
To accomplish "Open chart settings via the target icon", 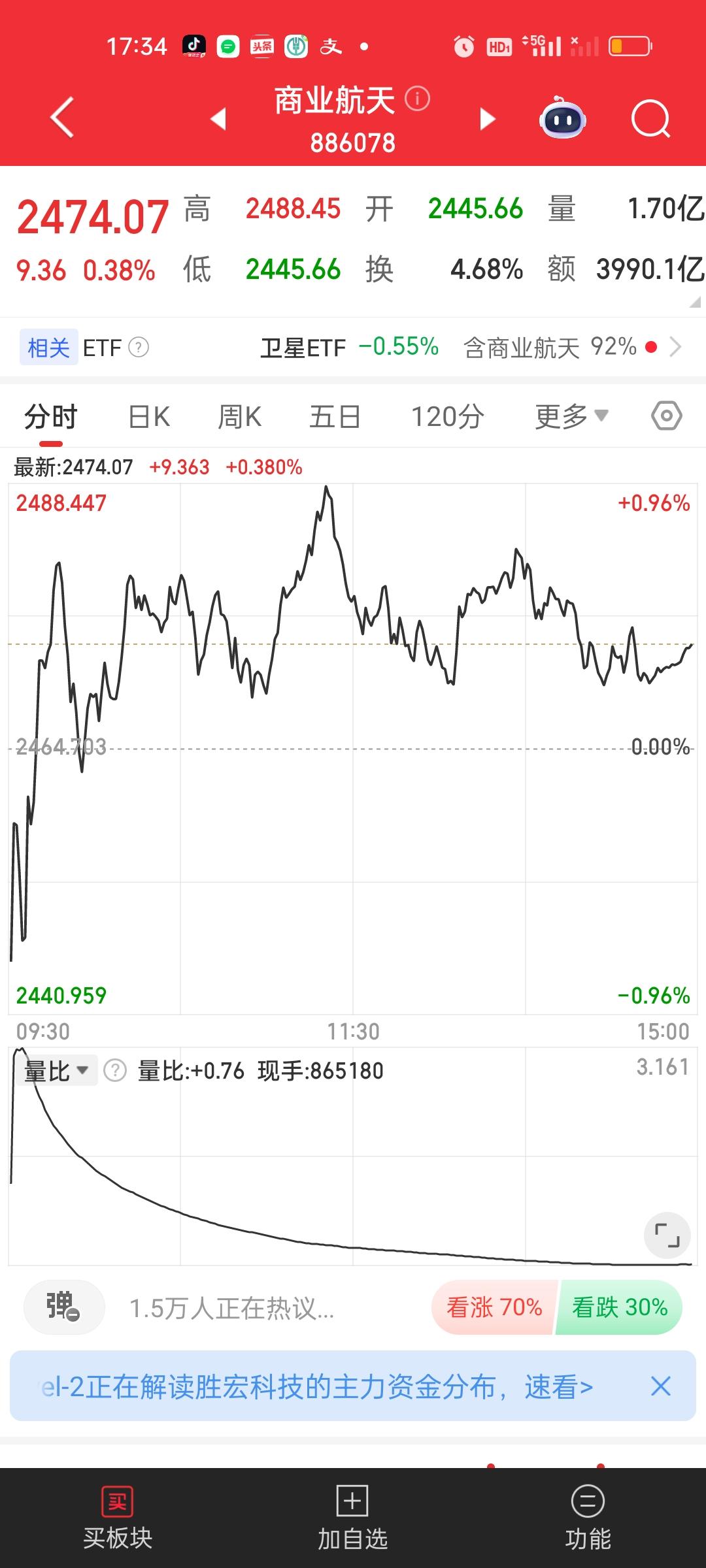I will [666, 416].
